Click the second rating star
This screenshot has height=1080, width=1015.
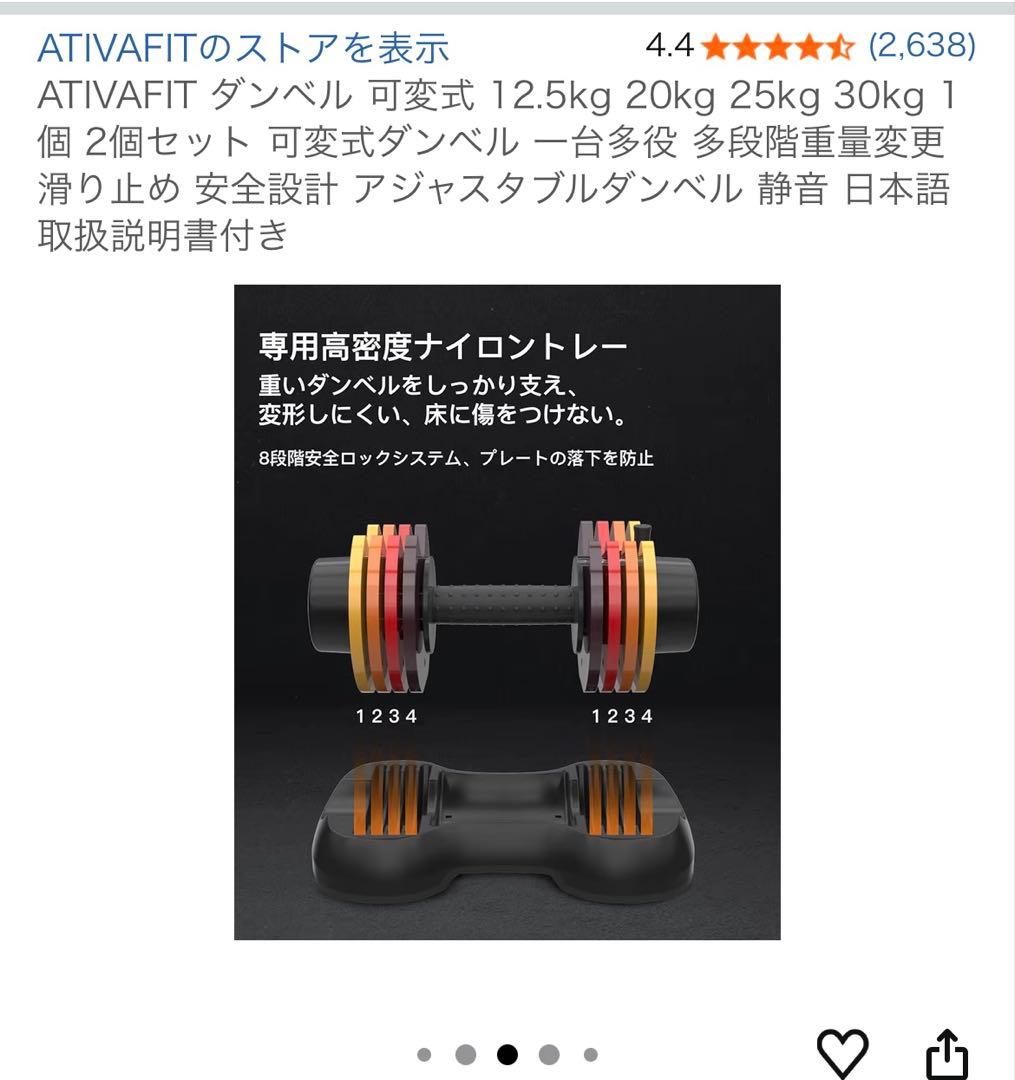tap(748, 44)
